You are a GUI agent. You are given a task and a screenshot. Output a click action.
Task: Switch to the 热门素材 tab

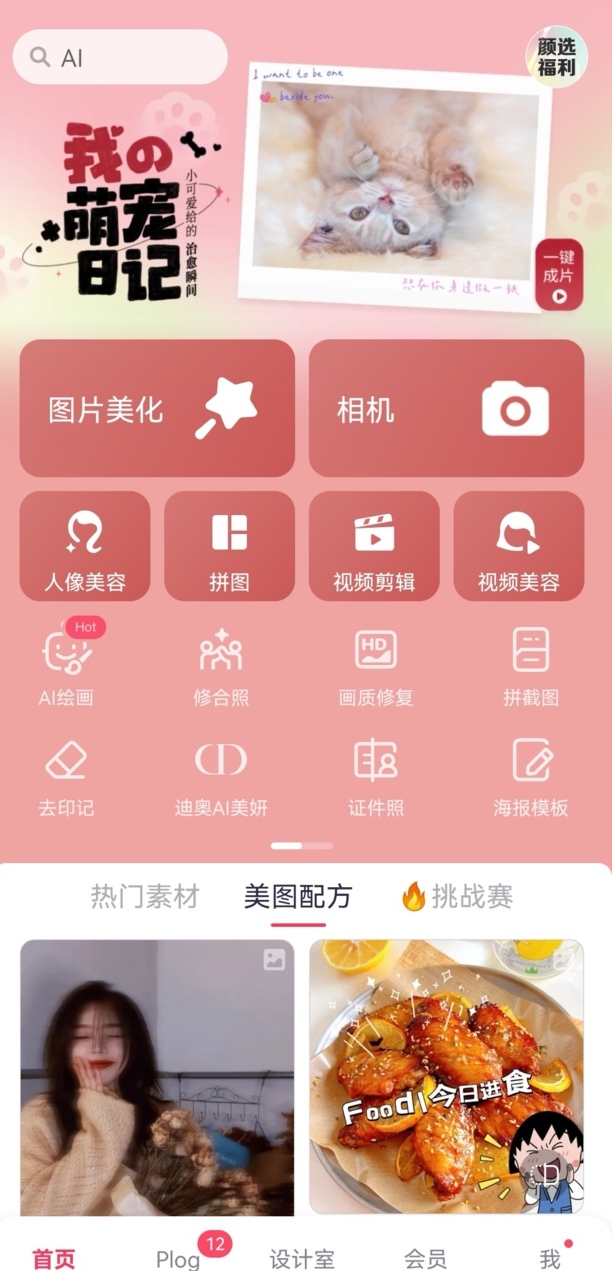145,896
